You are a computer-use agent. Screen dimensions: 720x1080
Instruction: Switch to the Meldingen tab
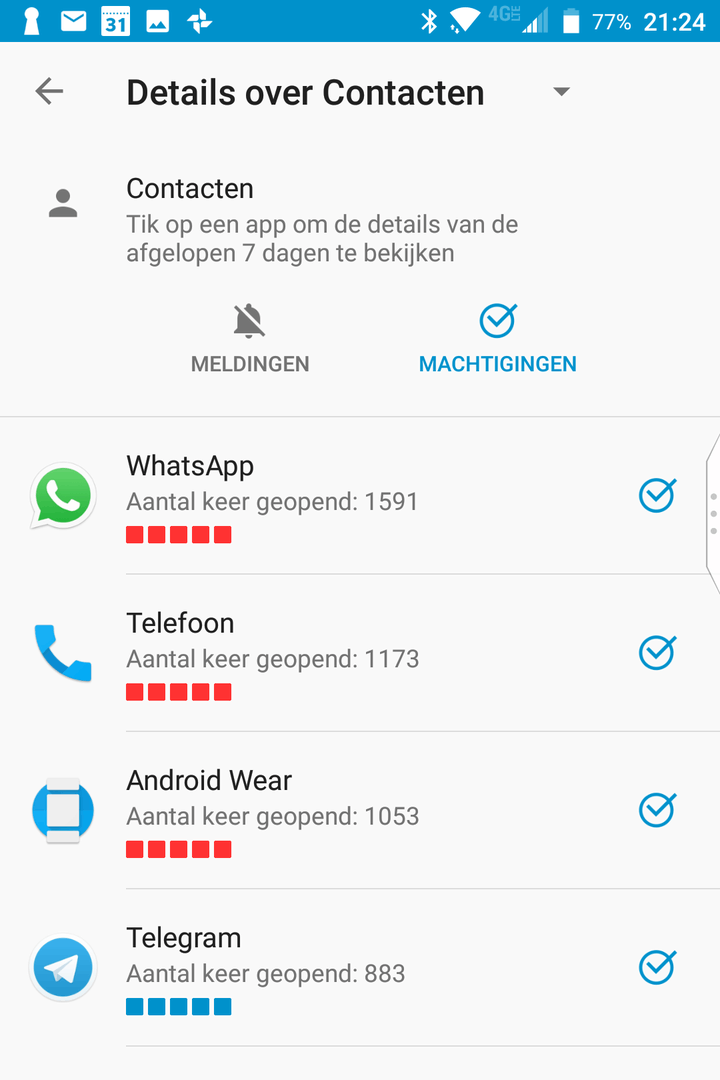point(249,340)
